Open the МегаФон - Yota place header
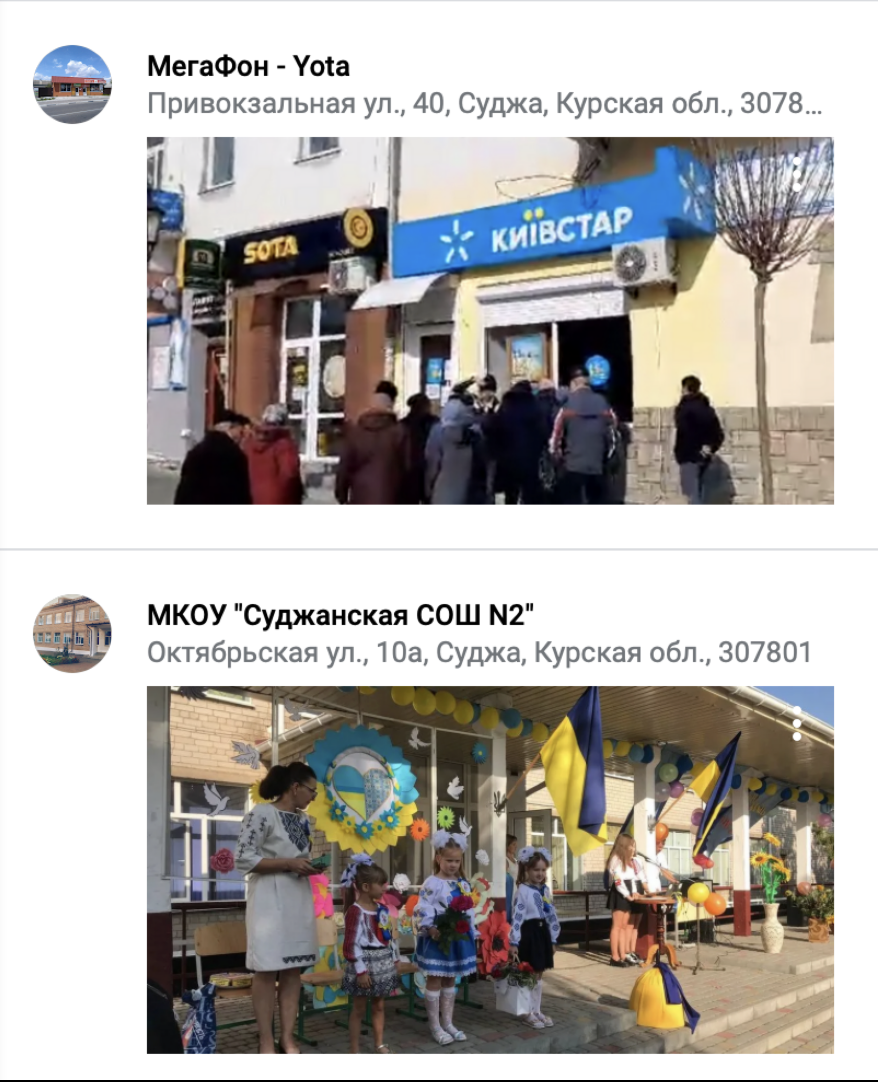 (x=248, y=67)
